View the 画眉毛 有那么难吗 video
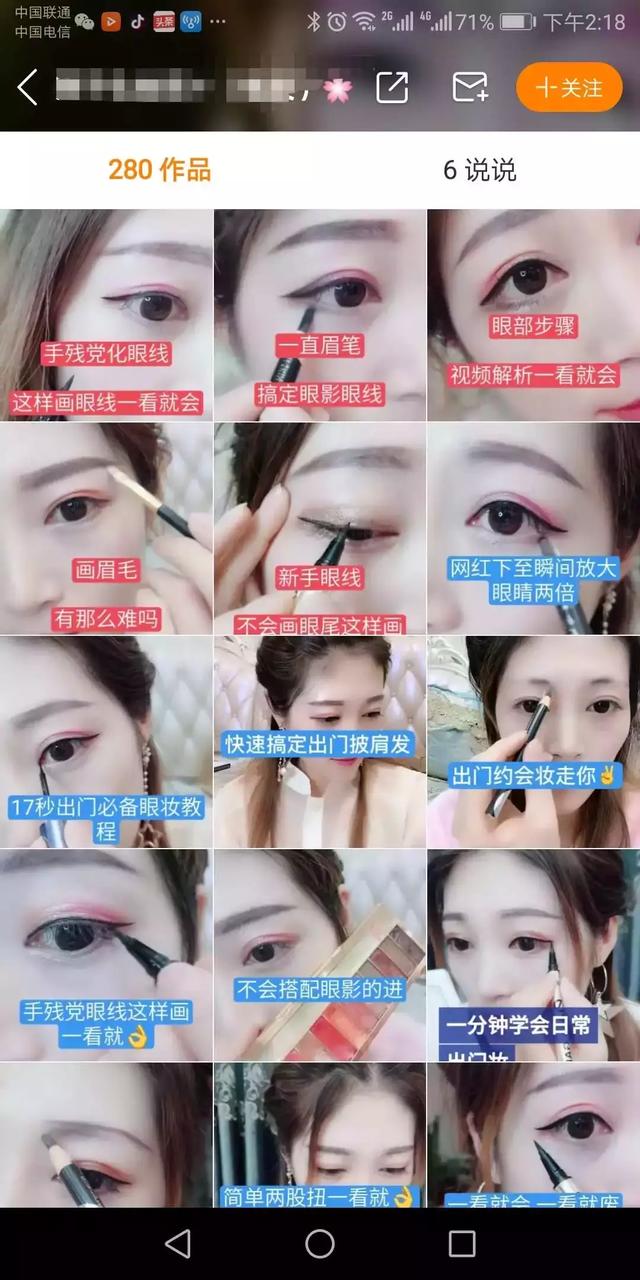640x1280 pixels. (x=106, y=528)
